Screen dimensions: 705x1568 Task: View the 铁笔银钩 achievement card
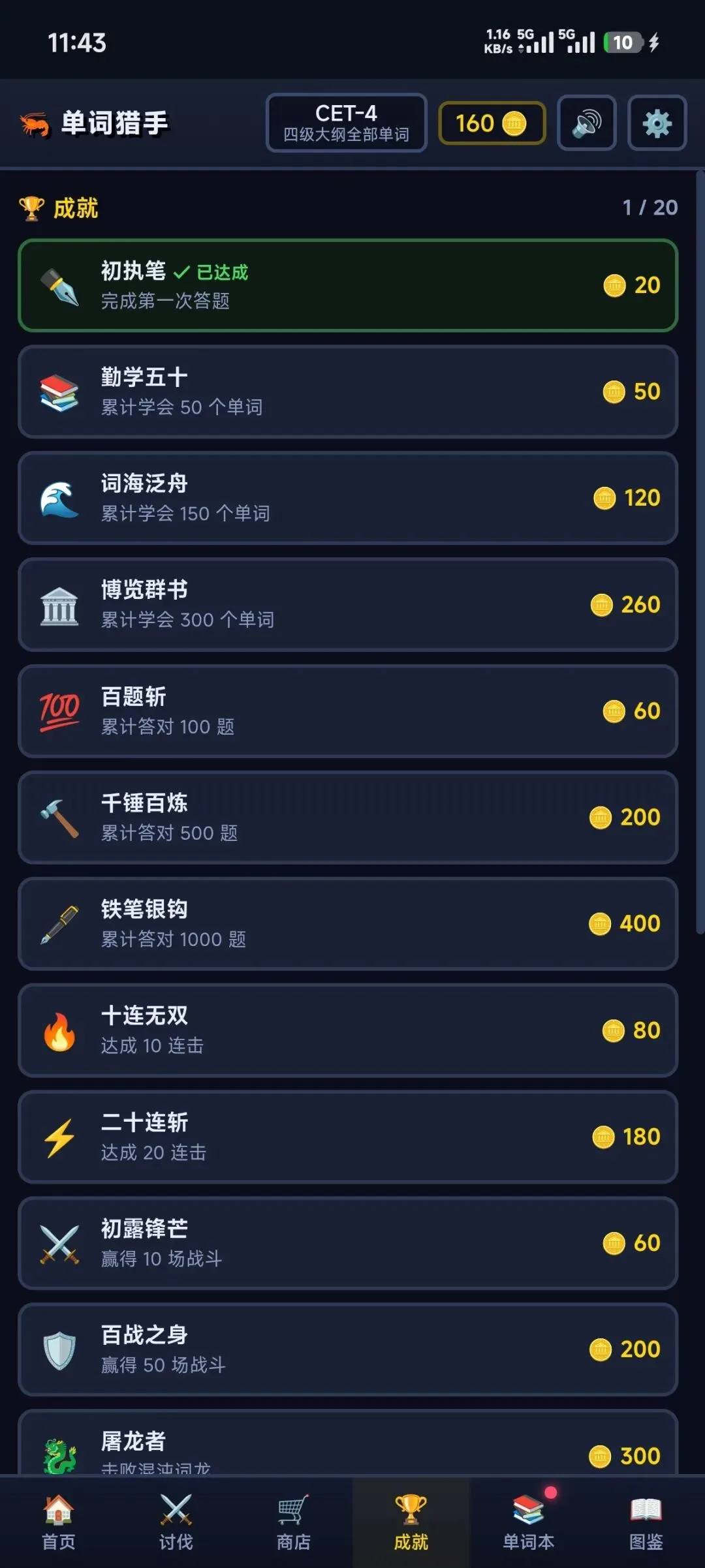pyautogui.click(x=348, y=924)
